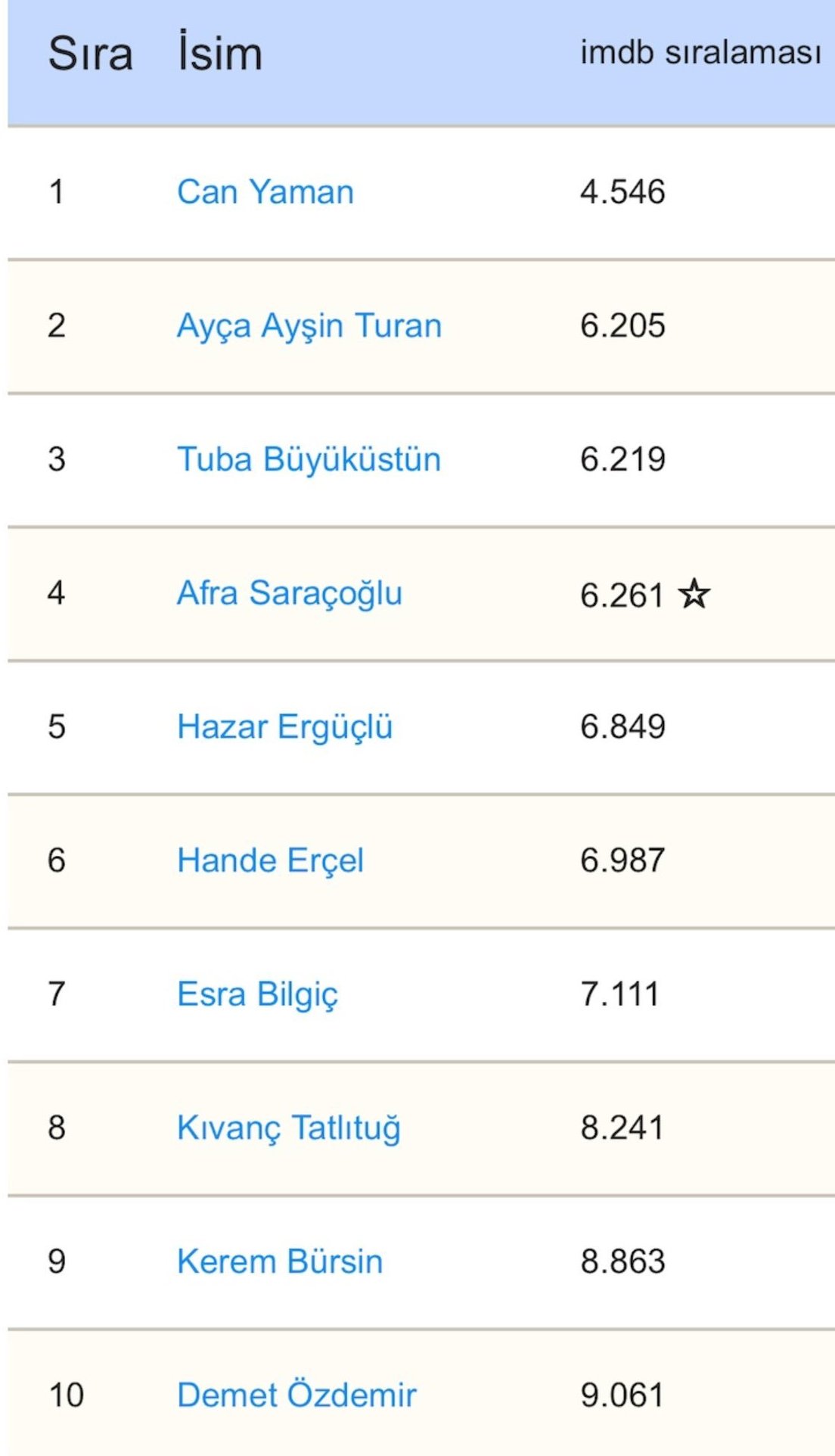Select the Kıvanç Tatlıtuğ link
Image resolution: width=835 pixels, height=1456 pixels.
pos(288,1128)
